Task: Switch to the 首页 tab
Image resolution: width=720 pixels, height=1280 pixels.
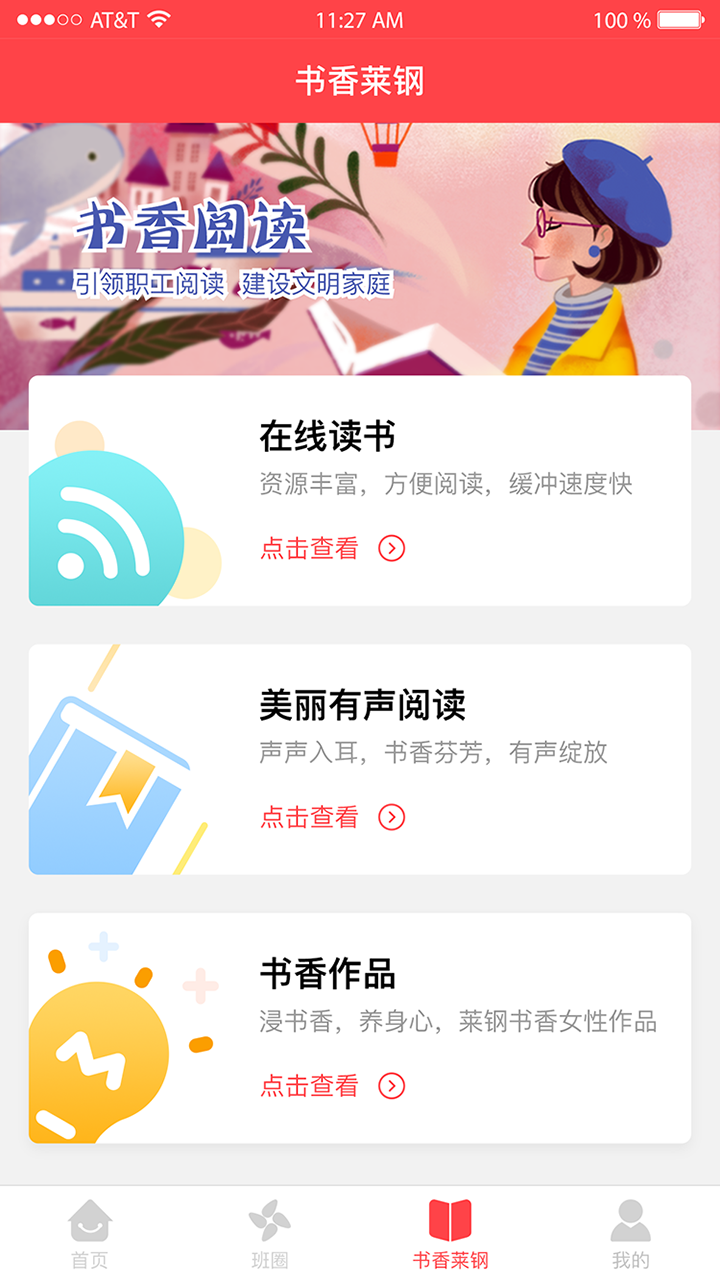Action: [90, 1234]
